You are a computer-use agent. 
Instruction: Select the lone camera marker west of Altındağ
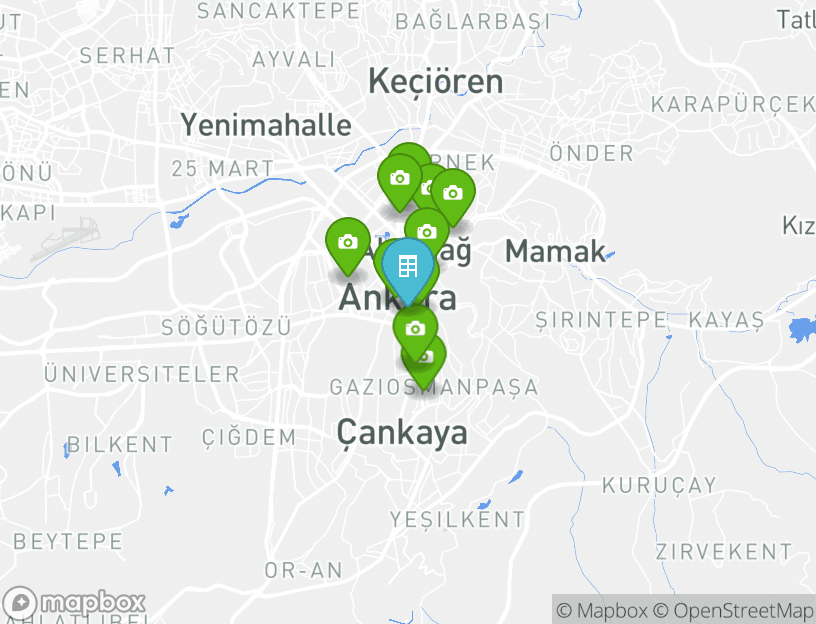coord(348,242)
